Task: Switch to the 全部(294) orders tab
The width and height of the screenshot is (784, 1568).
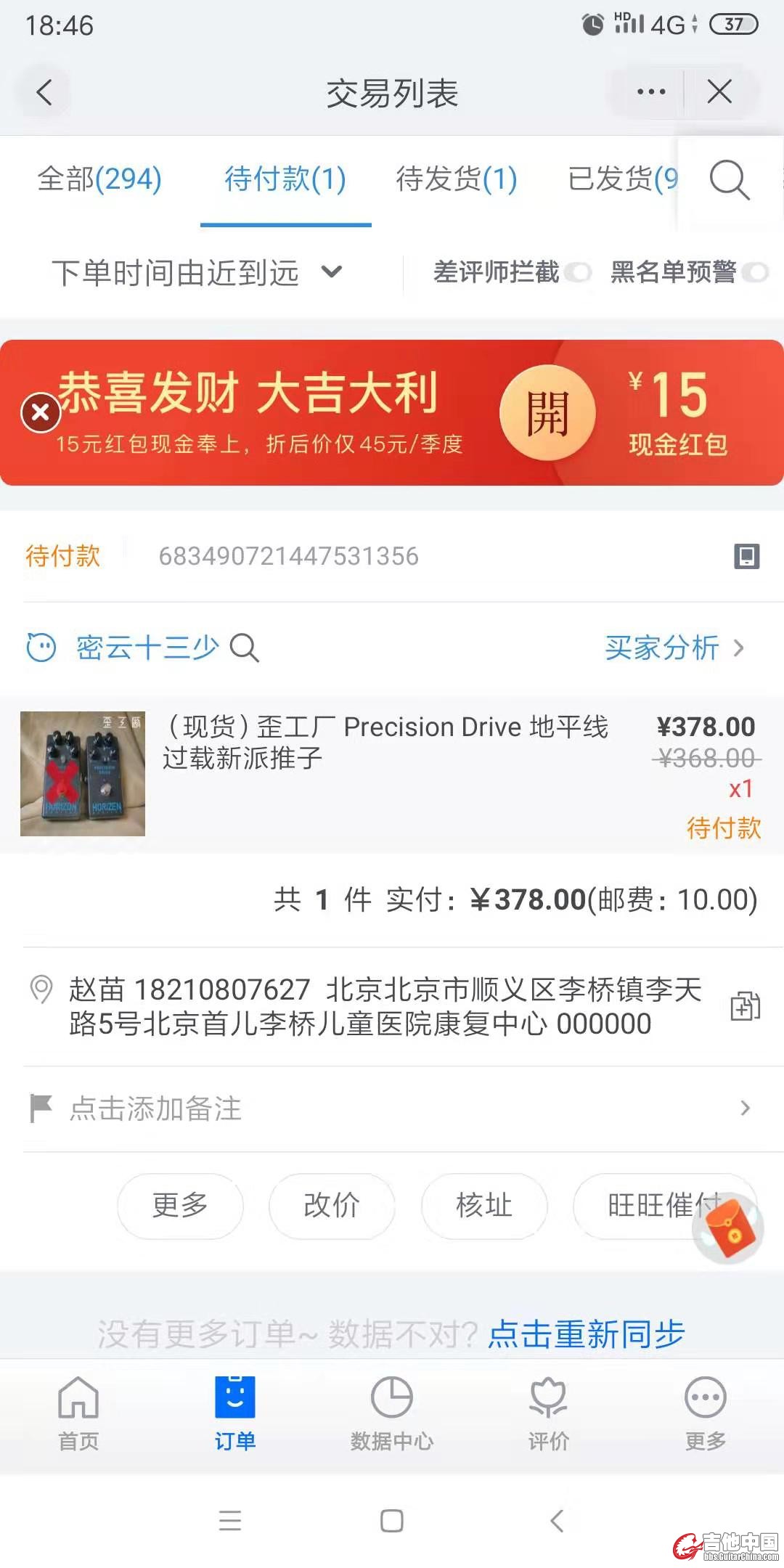Action: tap(99, 179)
